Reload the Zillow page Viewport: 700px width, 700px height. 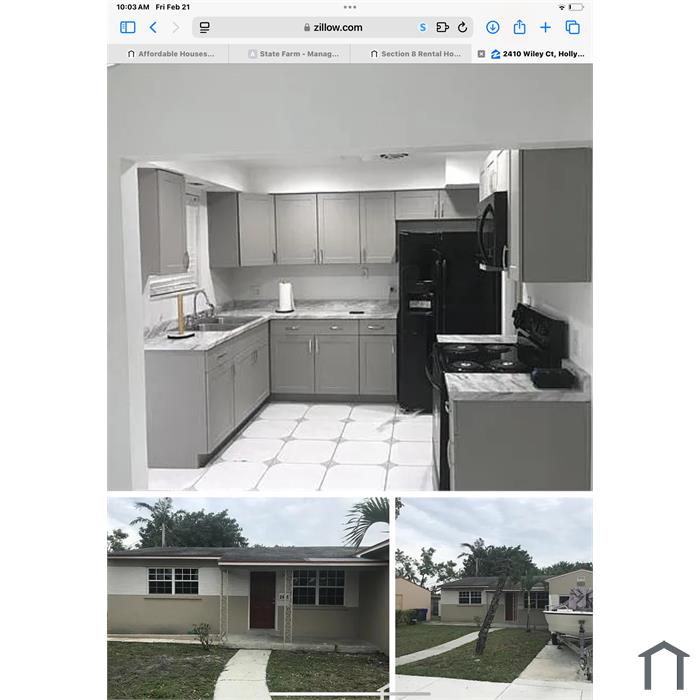pos(462,28)
